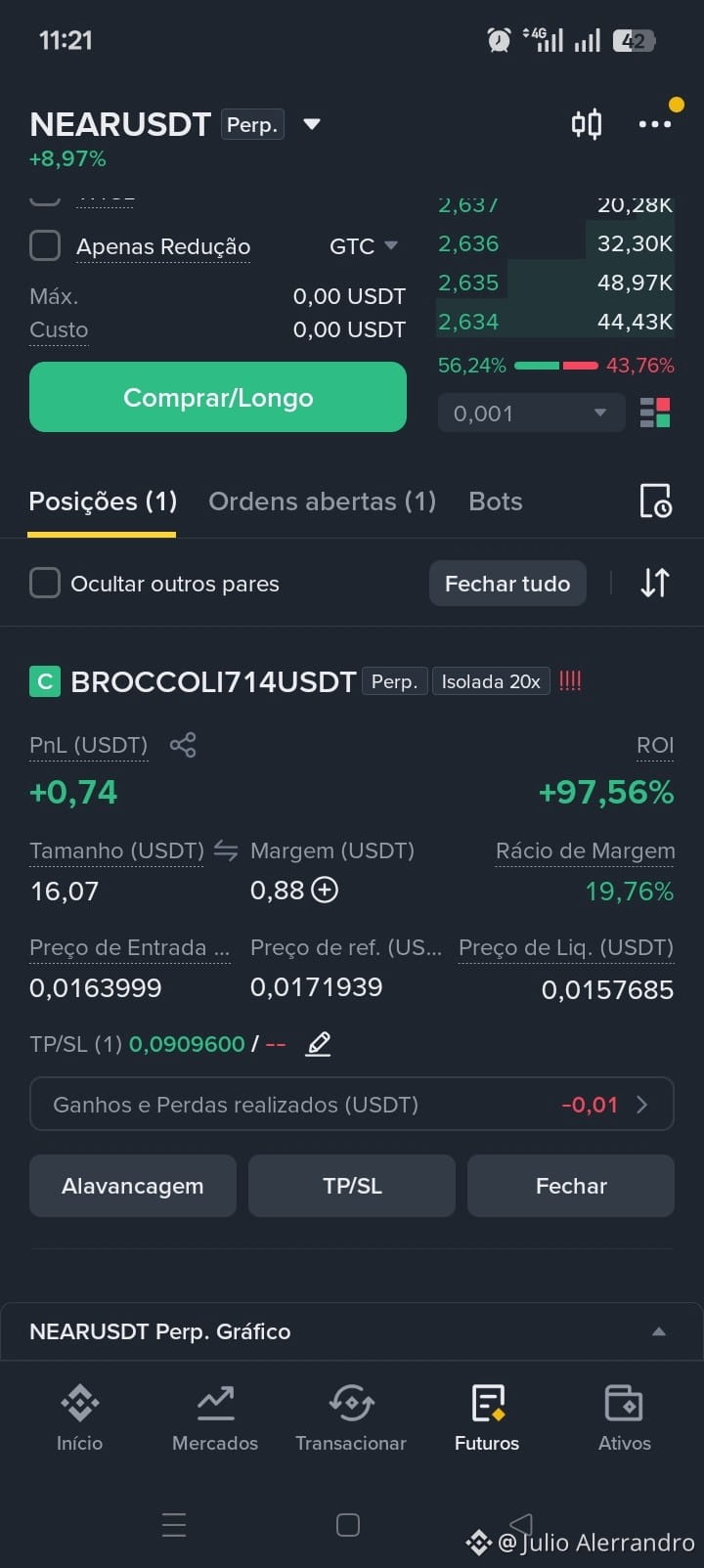Change the order book layout icon

coord(655,414)
